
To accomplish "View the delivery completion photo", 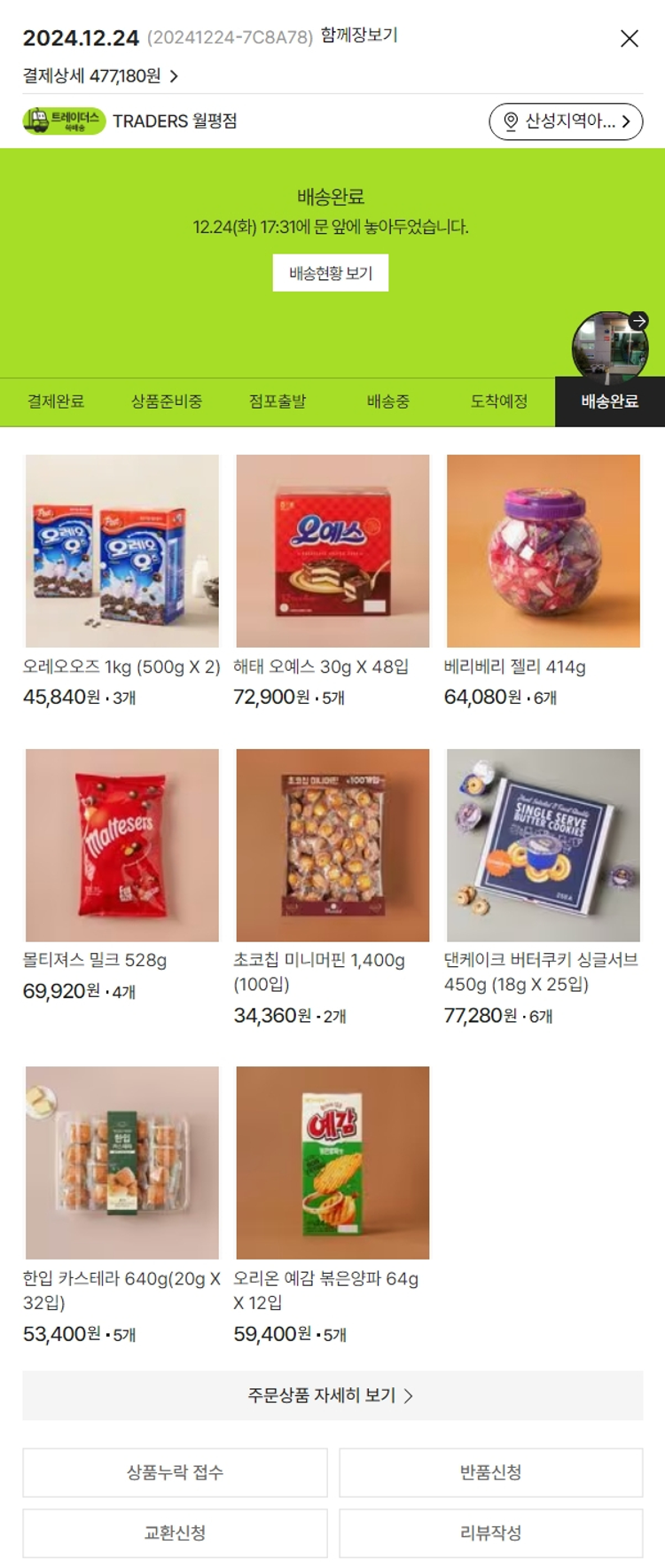I will [610, 346].
